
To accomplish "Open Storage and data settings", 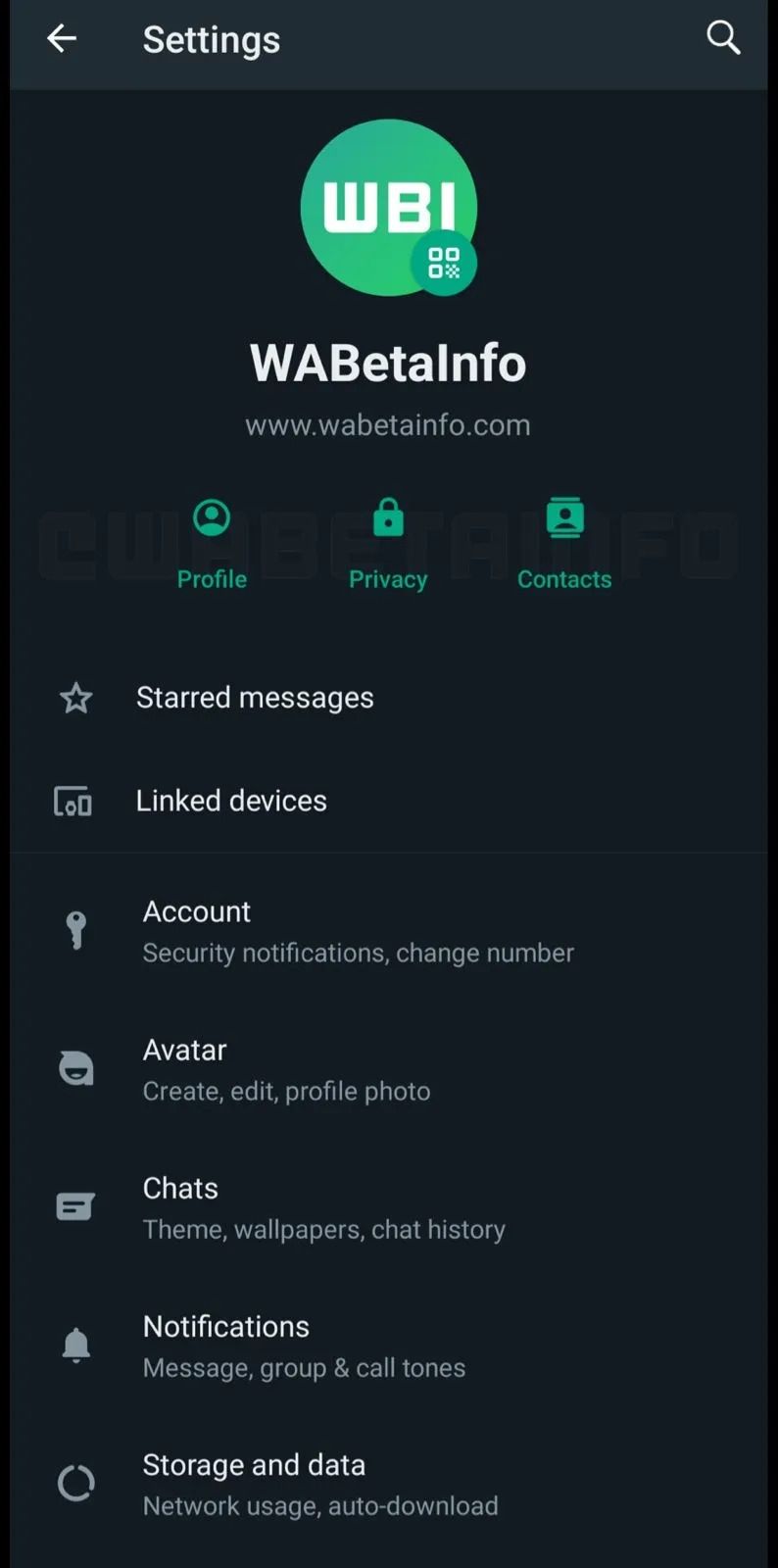I will (x=319, y=1484).
